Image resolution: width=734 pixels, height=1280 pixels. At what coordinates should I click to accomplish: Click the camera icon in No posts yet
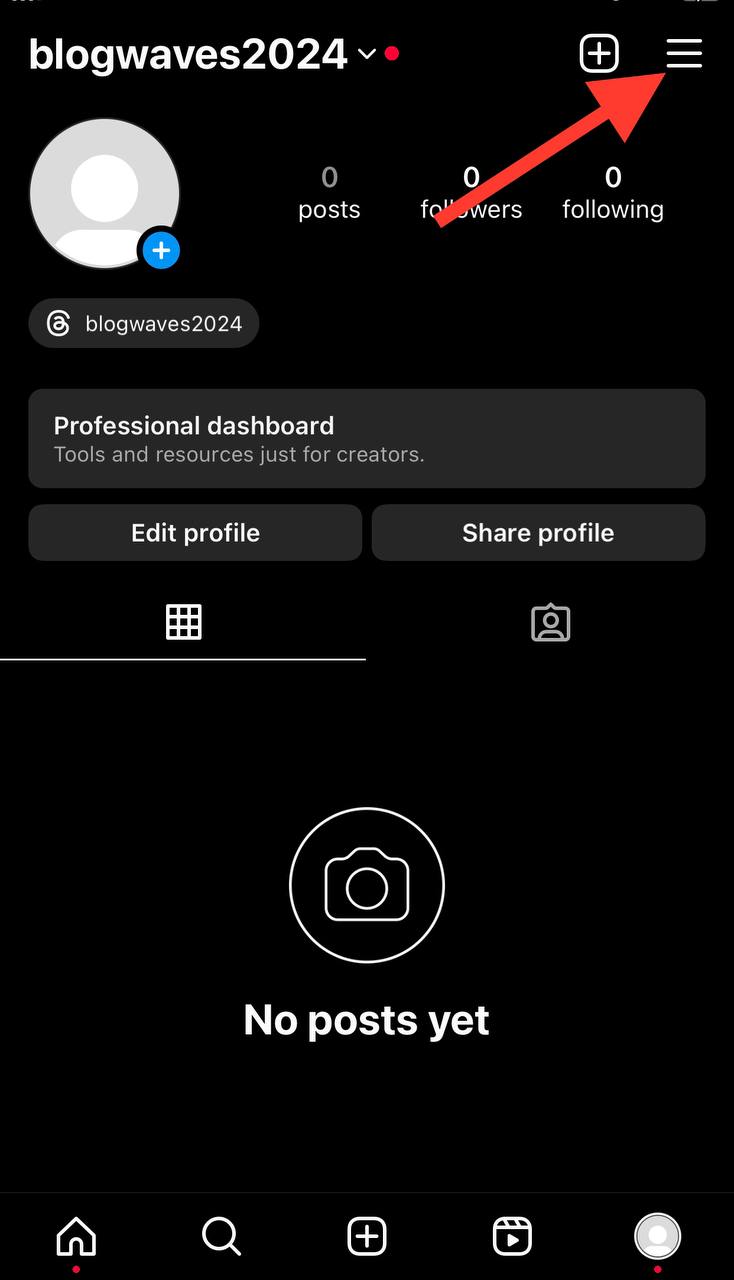coord(367,884)
